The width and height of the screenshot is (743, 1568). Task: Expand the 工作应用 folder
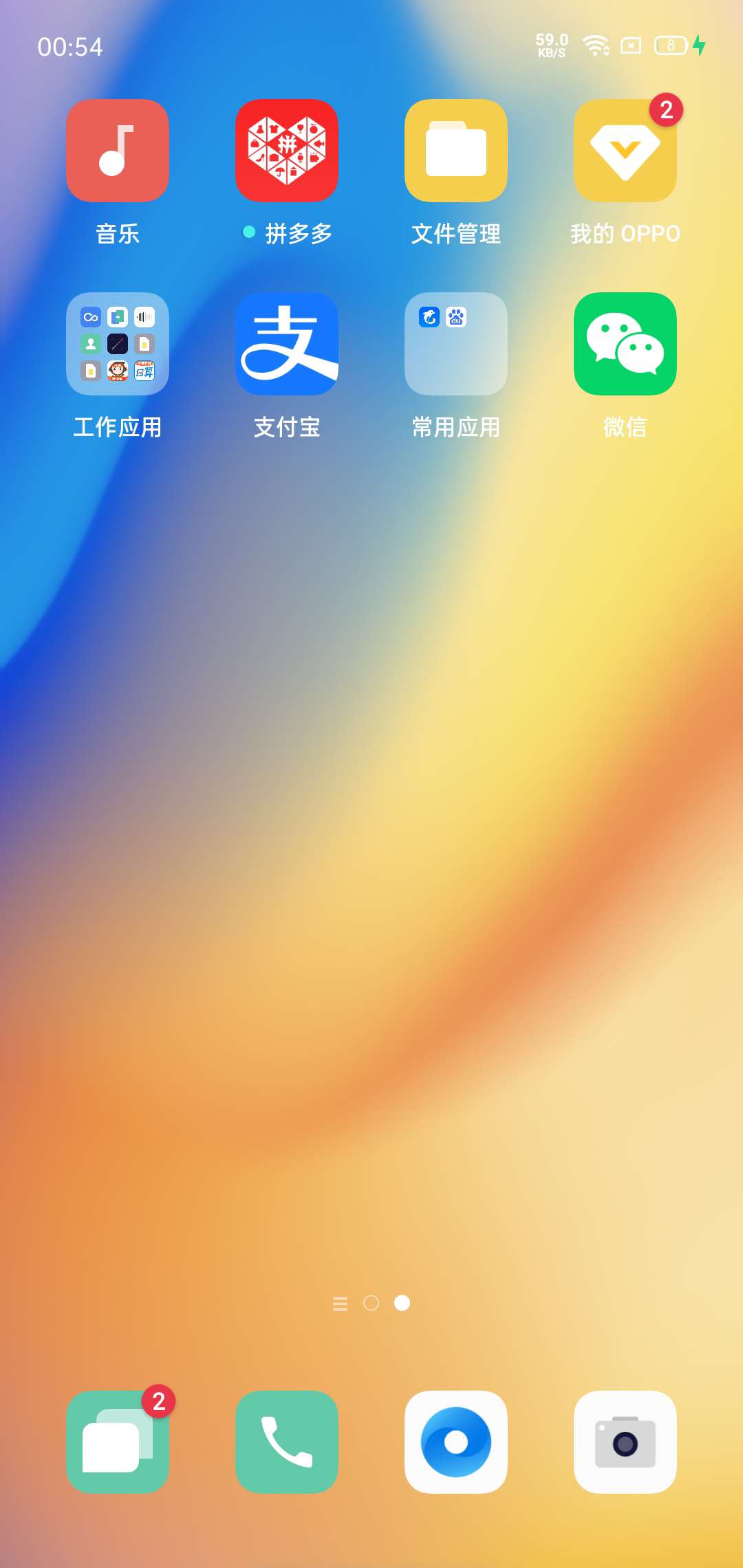click(118, 344)
